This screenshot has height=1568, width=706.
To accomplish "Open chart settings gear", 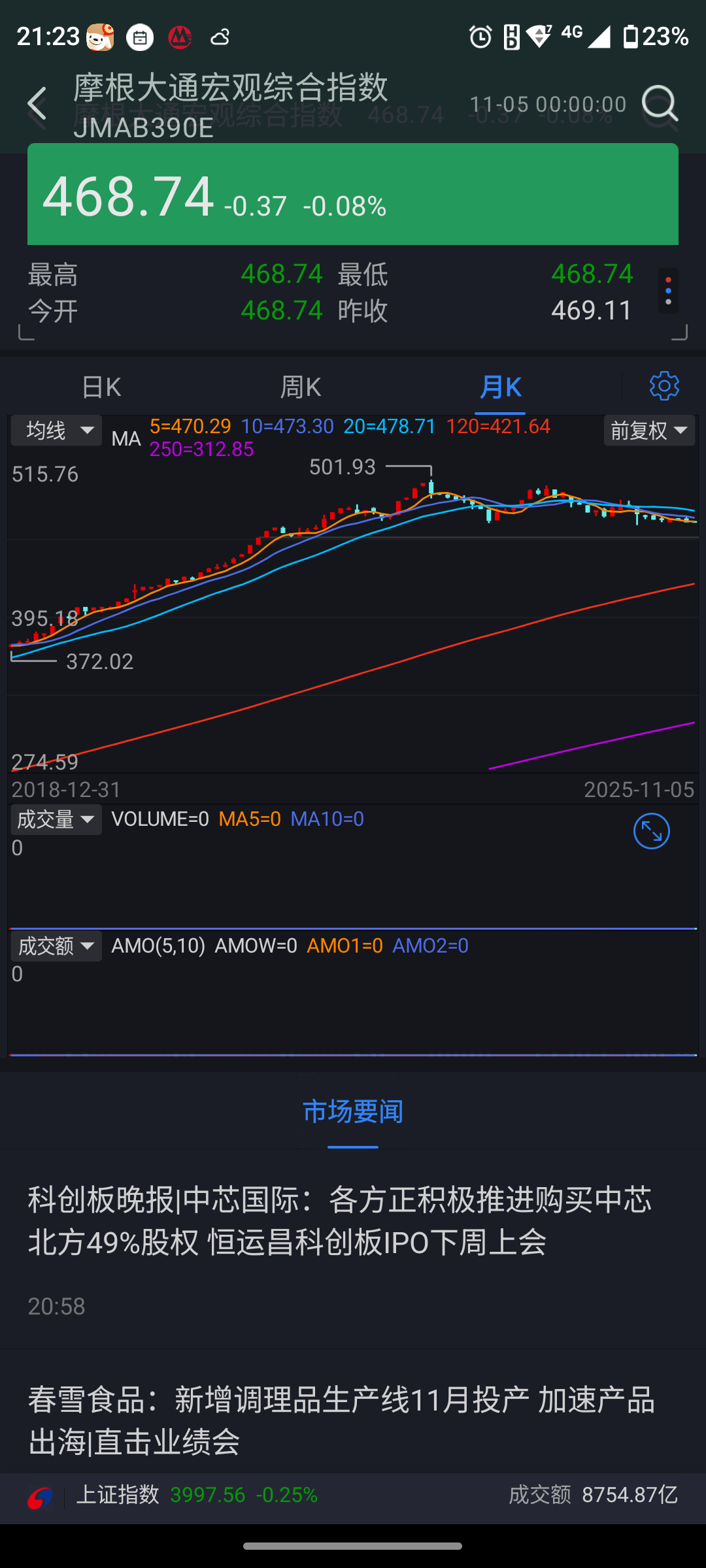I will tap(664, 386).
